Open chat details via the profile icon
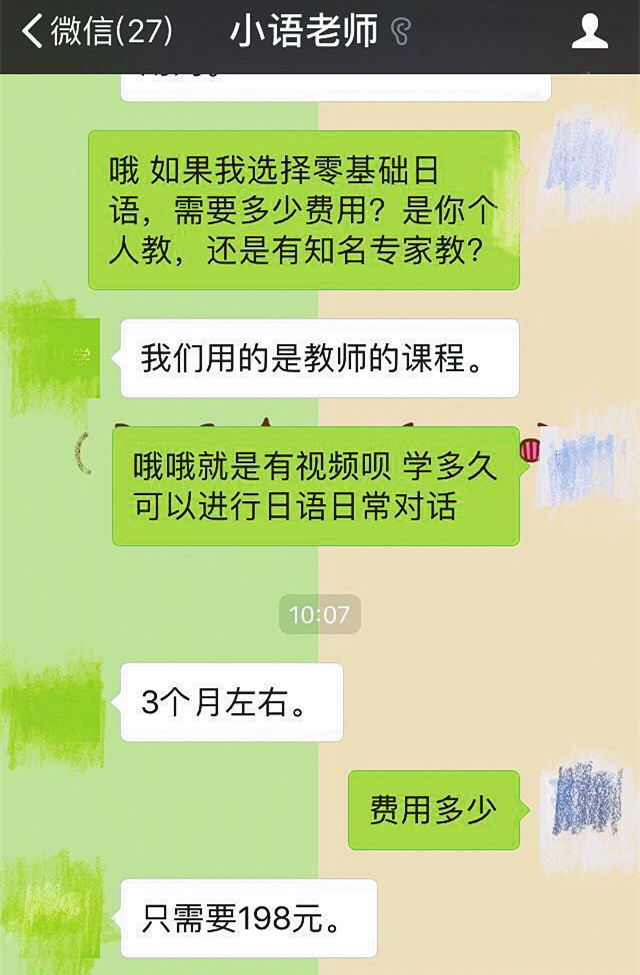 click(x=590, y=32)
